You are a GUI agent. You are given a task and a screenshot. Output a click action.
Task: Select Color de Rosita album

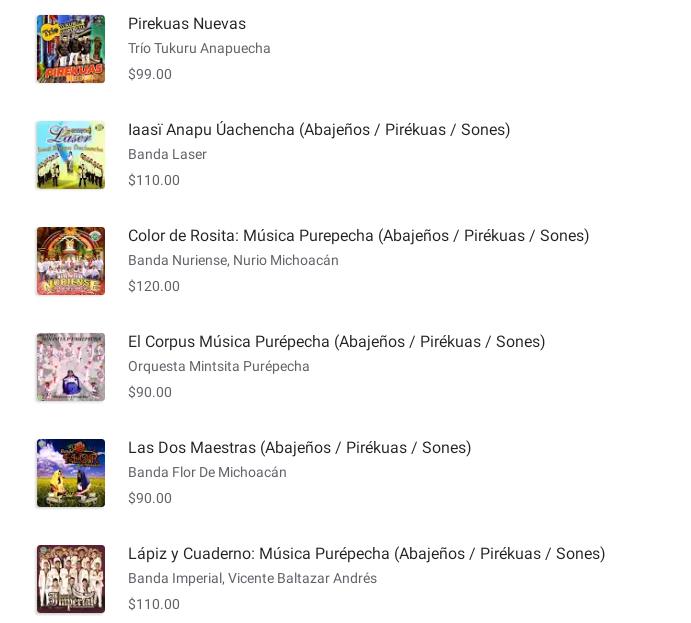coord(358,236)
